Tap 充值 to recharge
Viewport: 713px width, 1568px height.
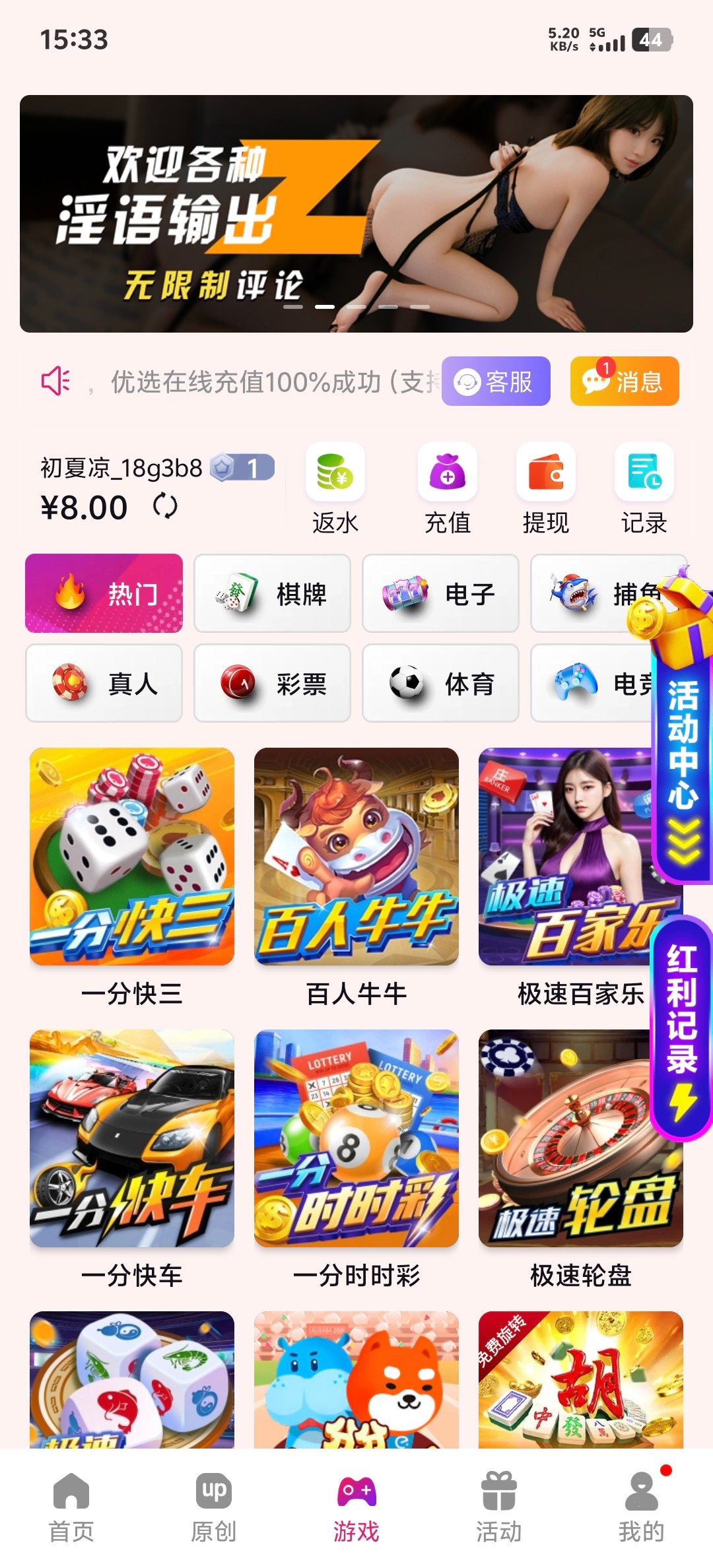pyautogui.click(x=448, y=488)
